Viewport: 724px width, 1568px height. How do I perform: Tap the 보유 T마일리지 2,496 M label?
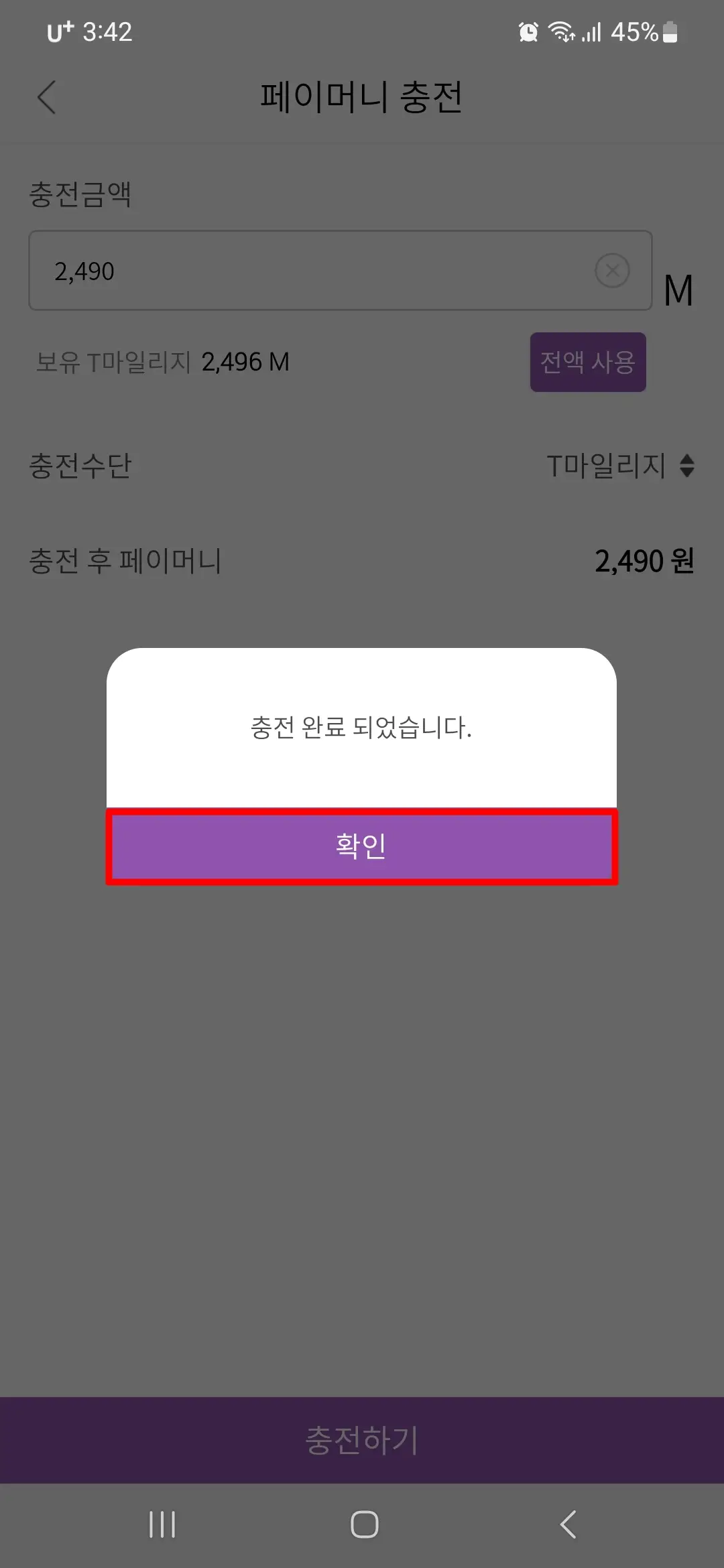tap(161, 362)
